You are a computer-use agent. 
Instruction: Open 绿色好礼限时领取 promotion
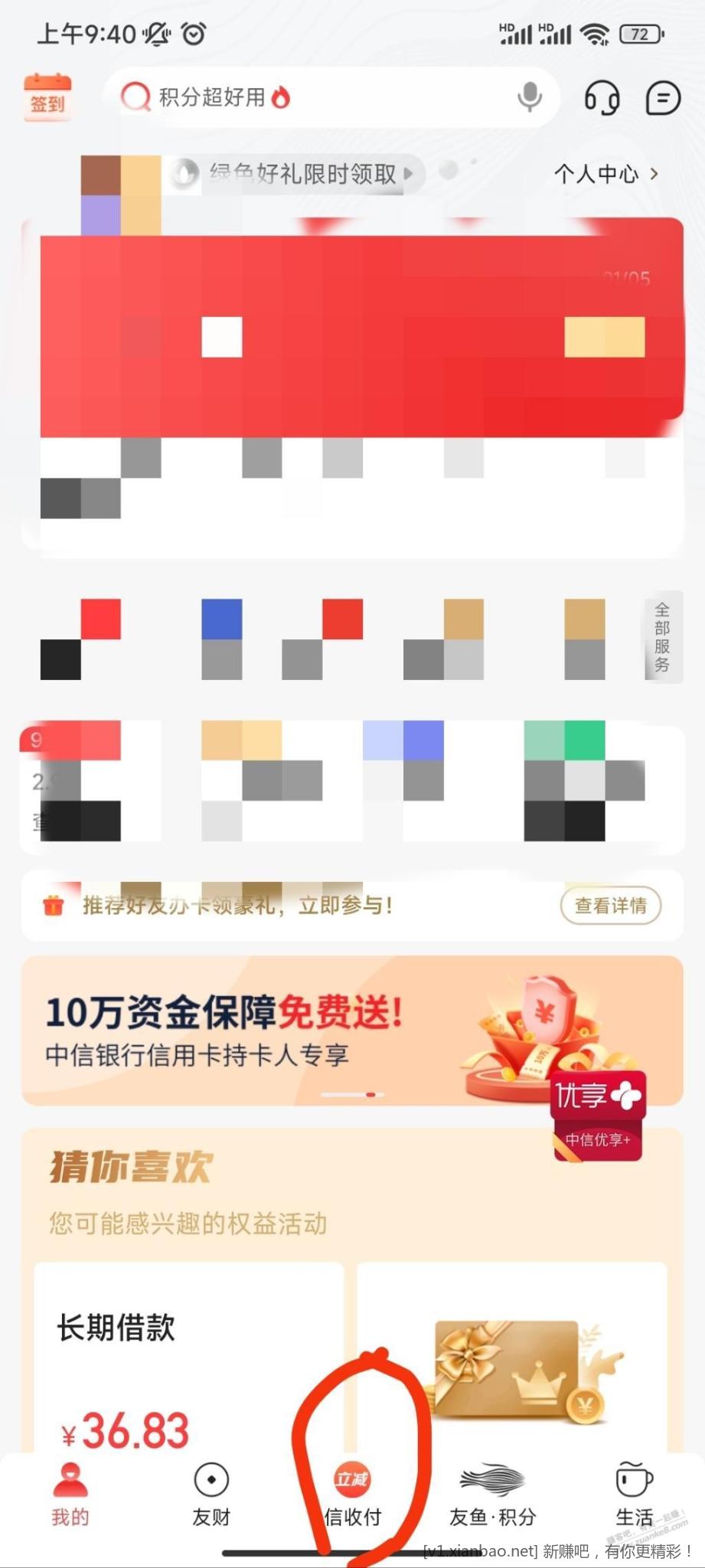[x=302, y=174]
